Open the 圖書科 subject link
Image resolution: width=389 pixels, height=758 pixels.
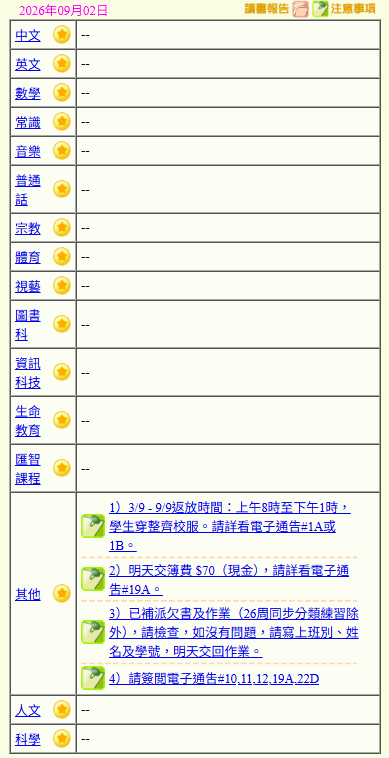(x=28, y=325)
